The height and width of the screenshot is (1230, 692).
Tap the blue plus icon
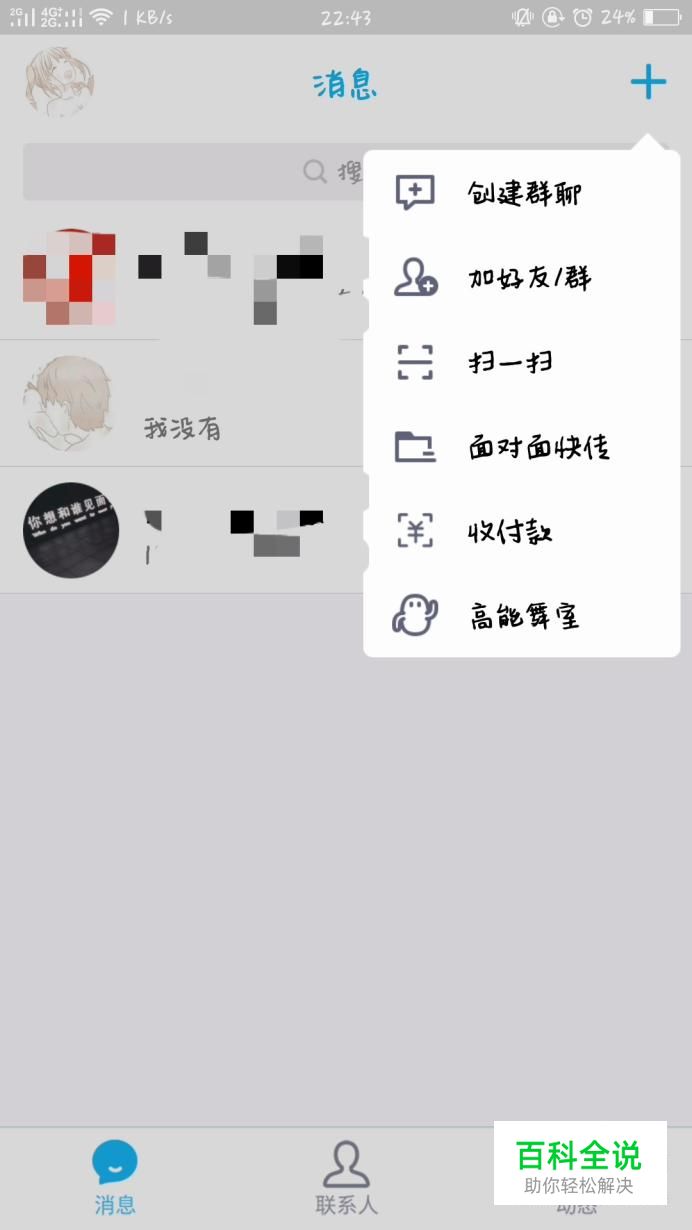click(x=648, y=82)
